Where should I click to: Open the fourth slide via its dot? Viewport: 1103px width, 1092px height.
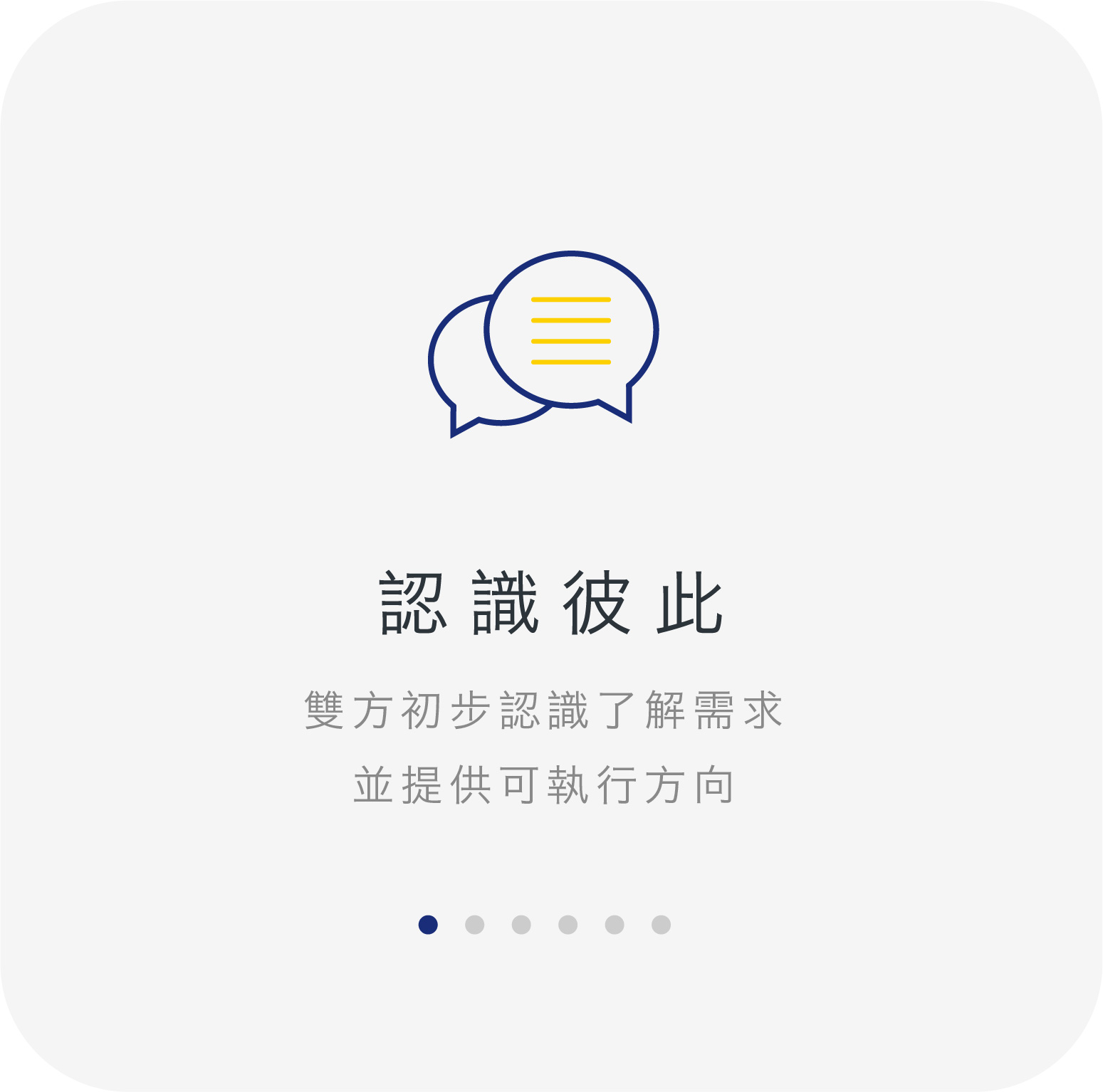pos(568,925)
